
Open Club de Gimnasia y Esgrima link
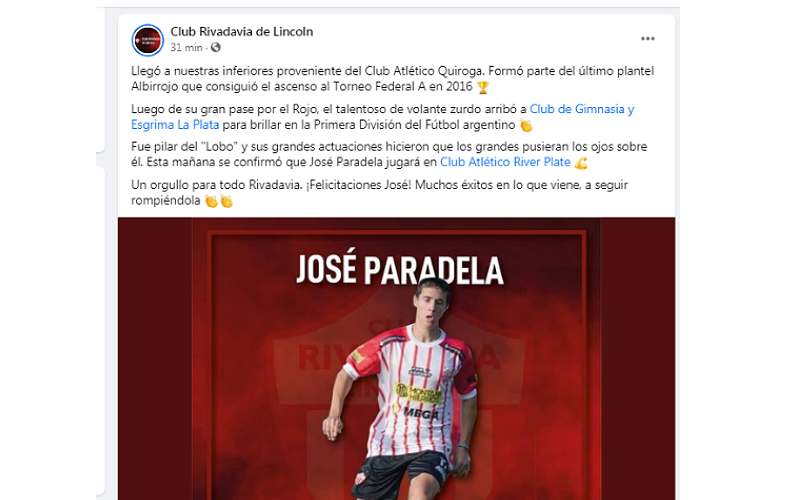[581, 108]
